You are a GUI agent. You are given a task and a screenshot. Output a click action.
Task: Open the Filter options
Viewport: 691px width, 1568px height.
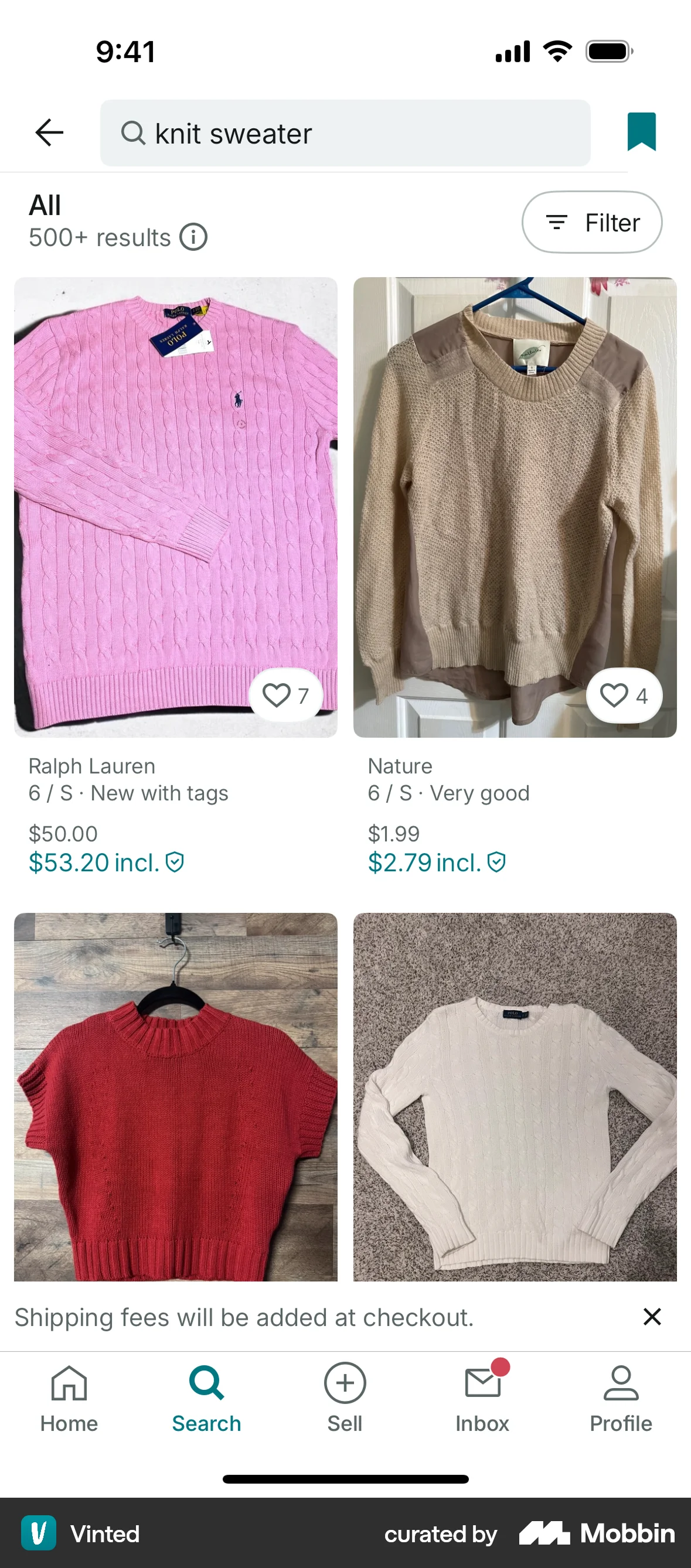[x=592, y=223]
